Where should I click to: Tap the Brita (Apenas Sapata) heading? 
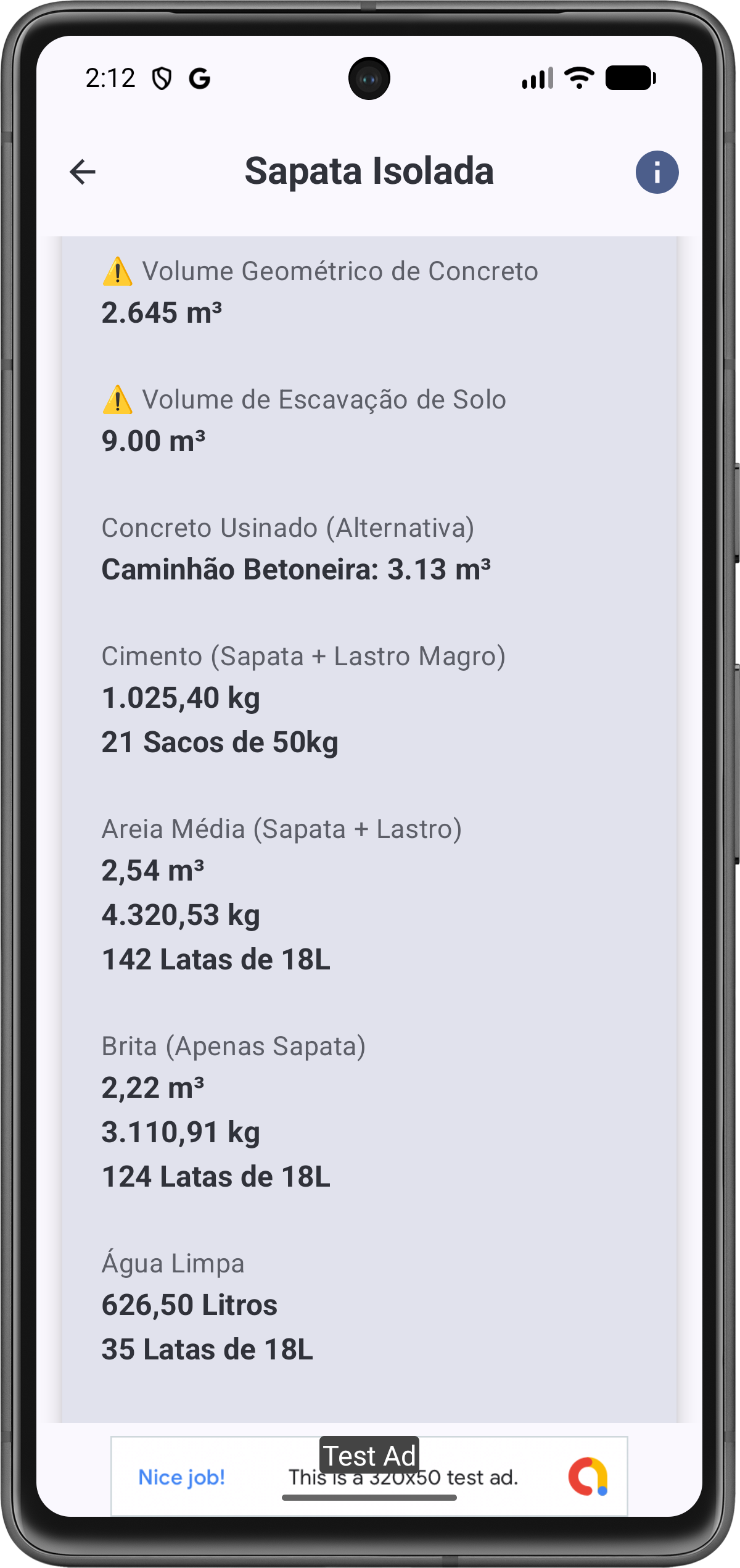tap(233, 1045)
